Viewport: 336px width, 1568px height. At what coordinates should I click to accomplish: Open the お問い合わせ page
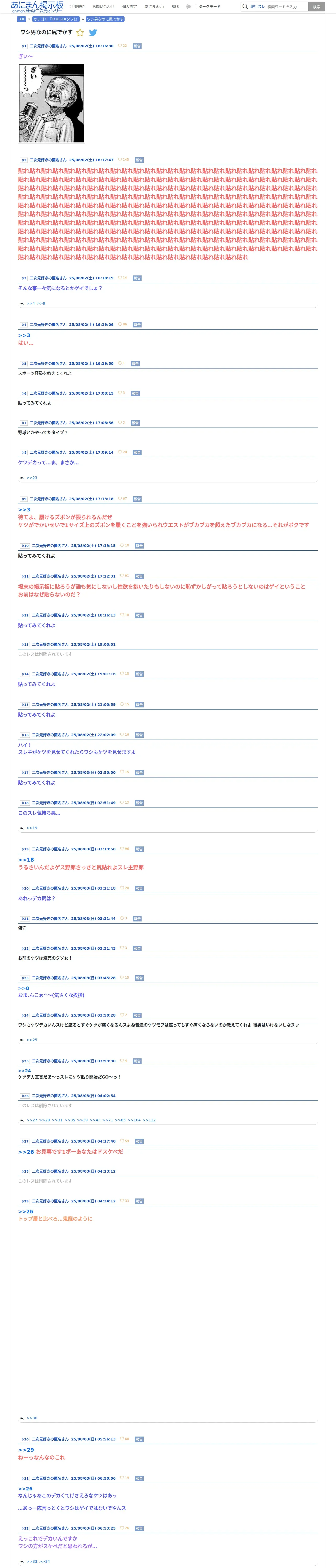pyautogui.click(x=103, y=7)
